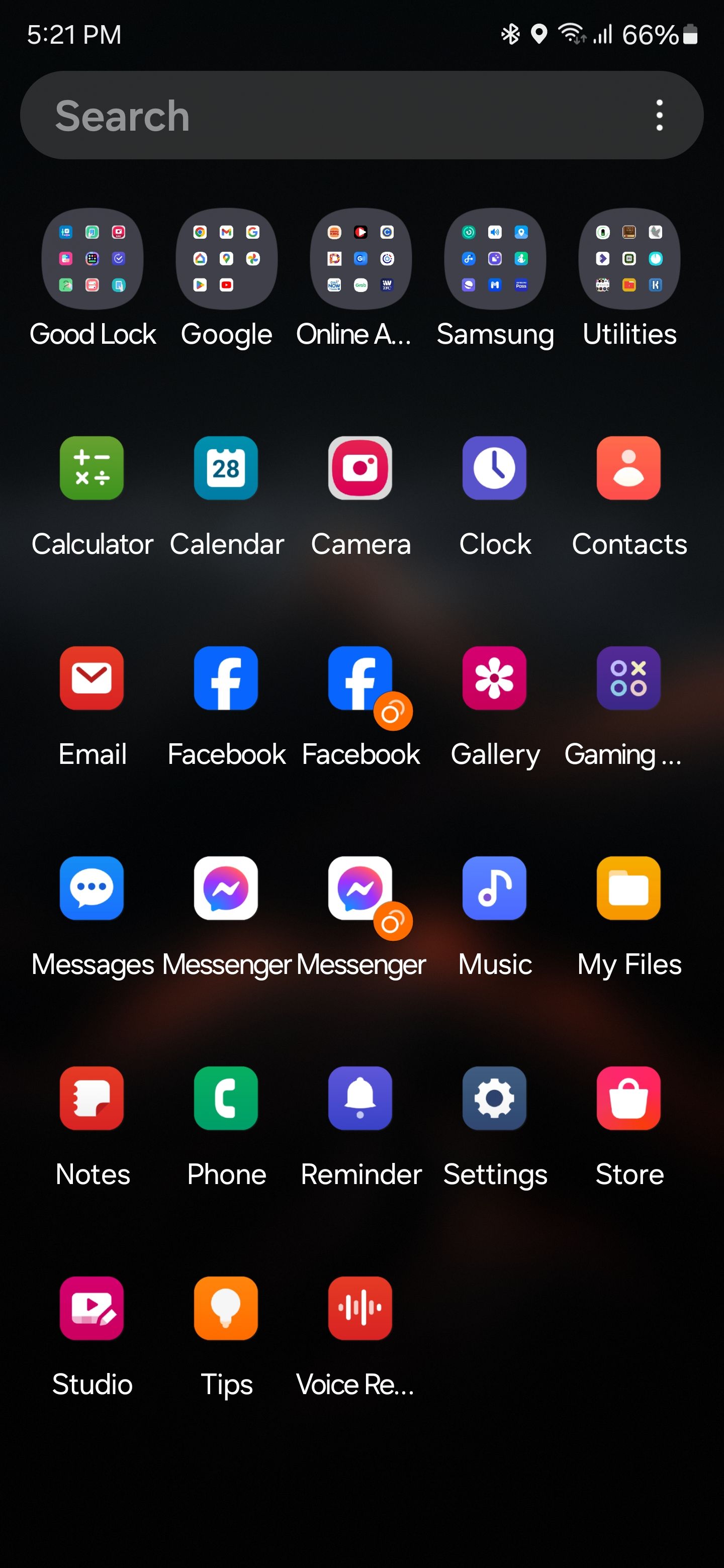Expand the Google folder
The image size is (724, 1568).
pos(226,260)
